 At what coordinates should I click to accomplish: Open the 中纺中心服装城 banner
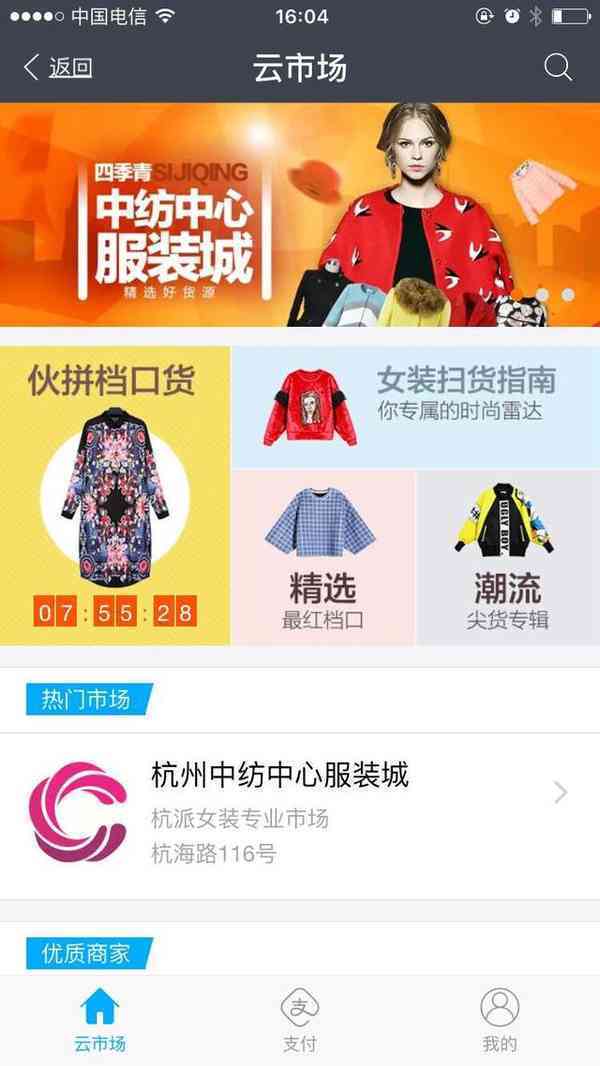pos(300,215)
